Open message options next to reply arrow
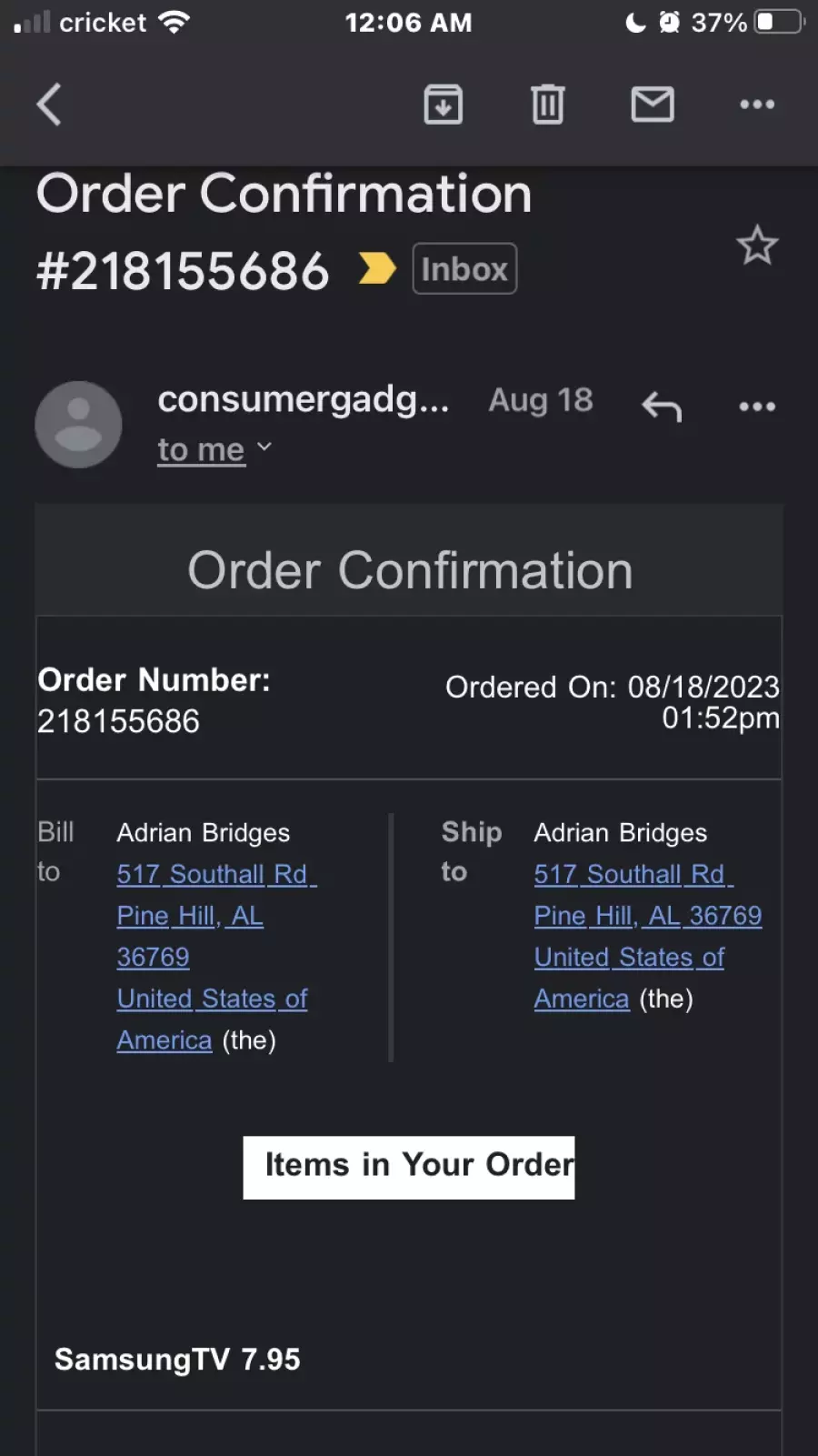 757,407
